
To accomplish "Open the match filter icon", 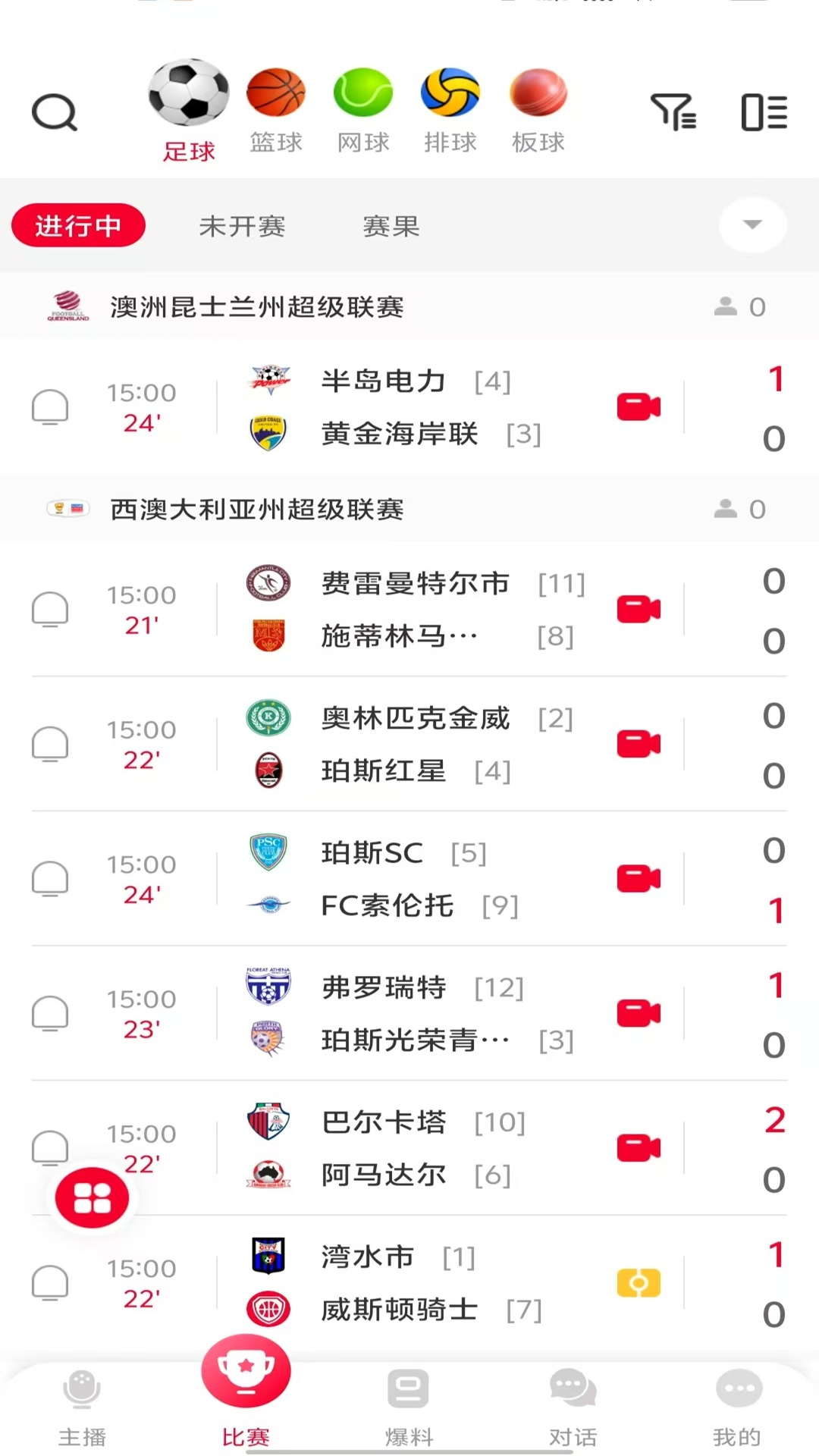I will [673, 112].
